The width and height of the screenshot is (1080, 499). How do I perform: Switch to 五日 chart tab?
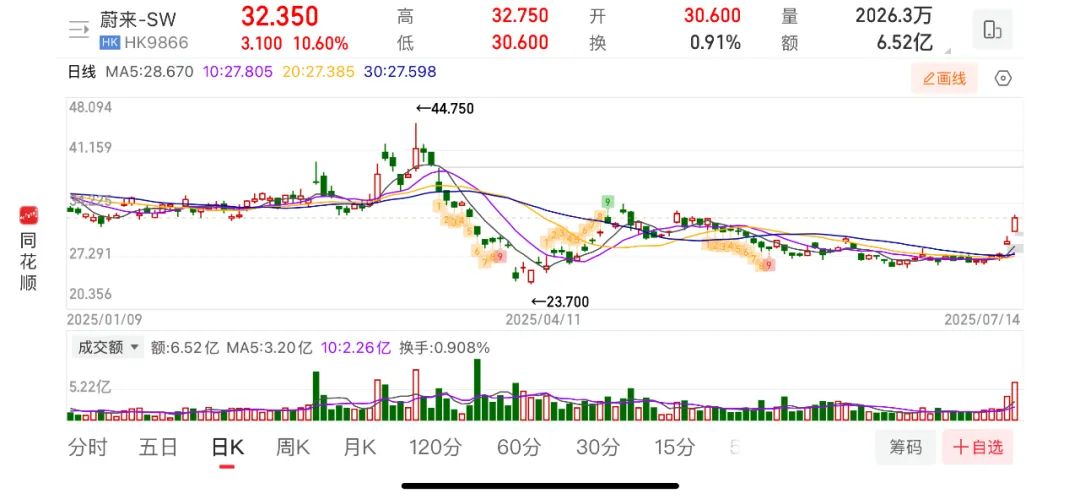click(x=158, y=447)
